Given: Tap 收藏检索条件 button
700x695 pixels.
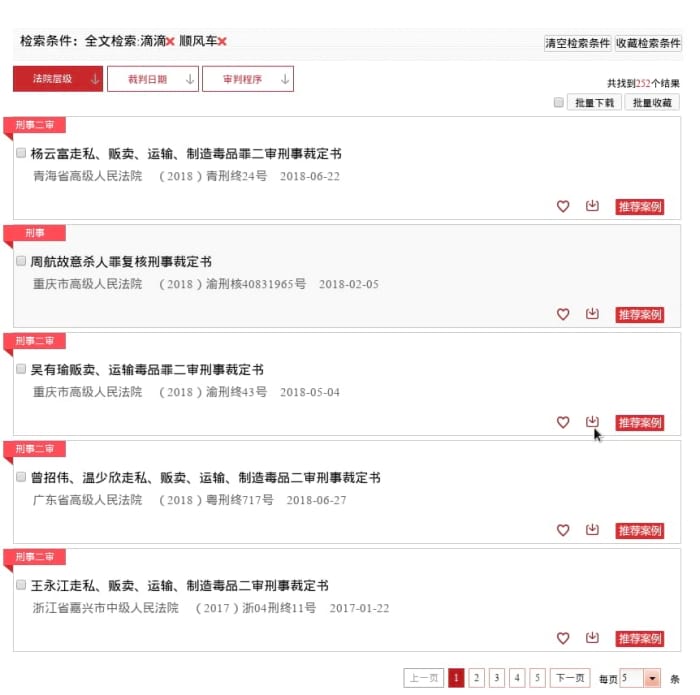Looking at the screenshot, I should (x=648, y=44).
